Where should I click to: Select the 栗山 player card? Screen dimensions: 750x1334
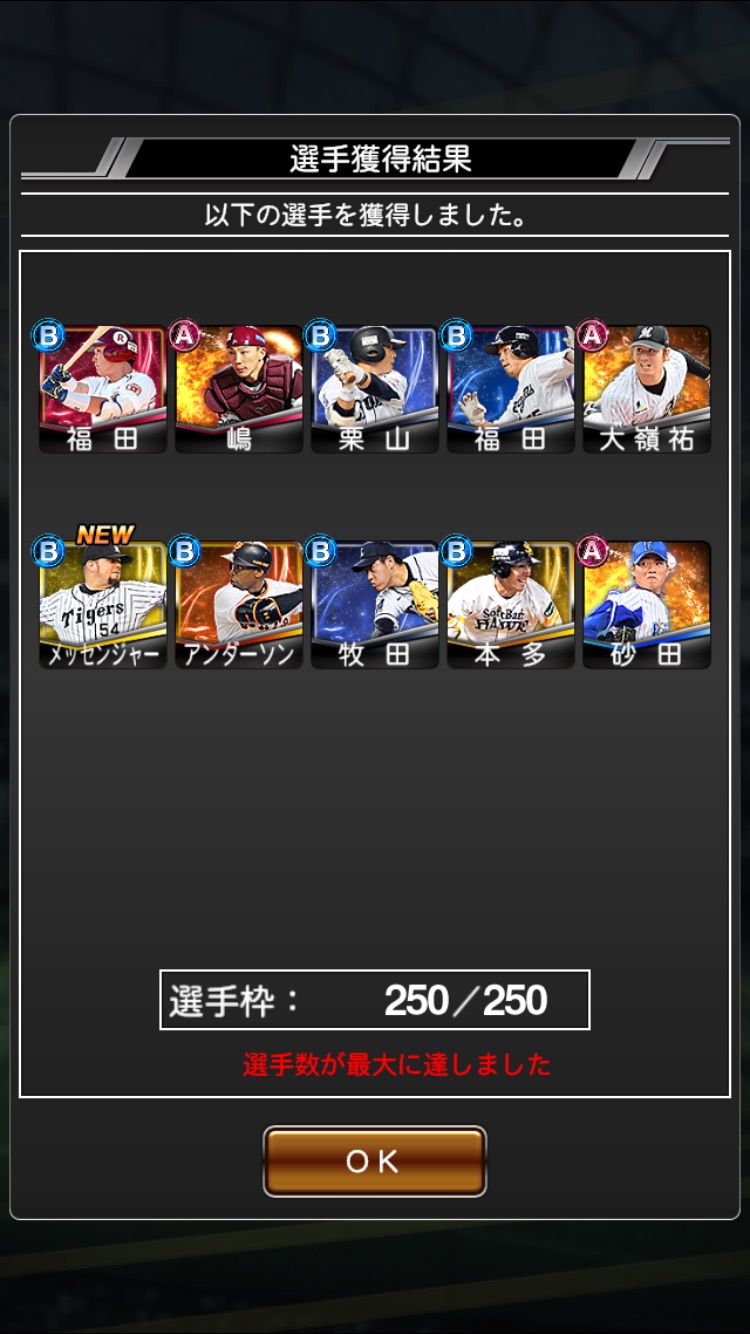[375, 388]
